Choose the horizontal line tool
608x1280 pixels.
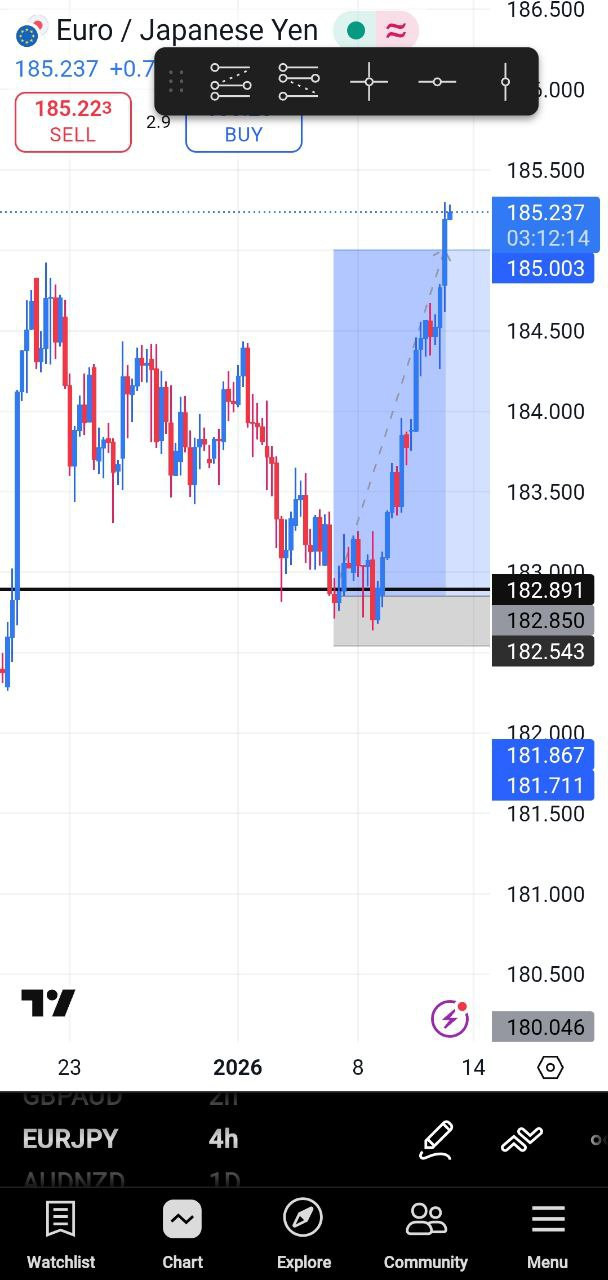click(x=437, y=81)
